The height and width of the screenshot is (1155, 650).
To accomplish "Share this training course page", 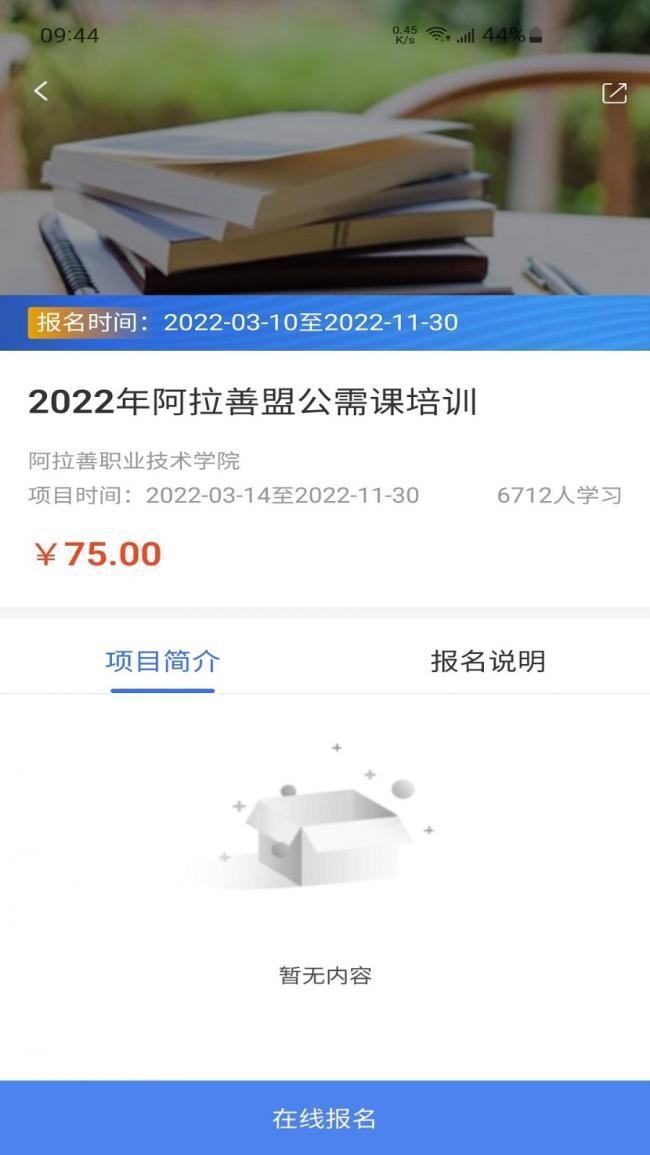I will coord(613,93).
